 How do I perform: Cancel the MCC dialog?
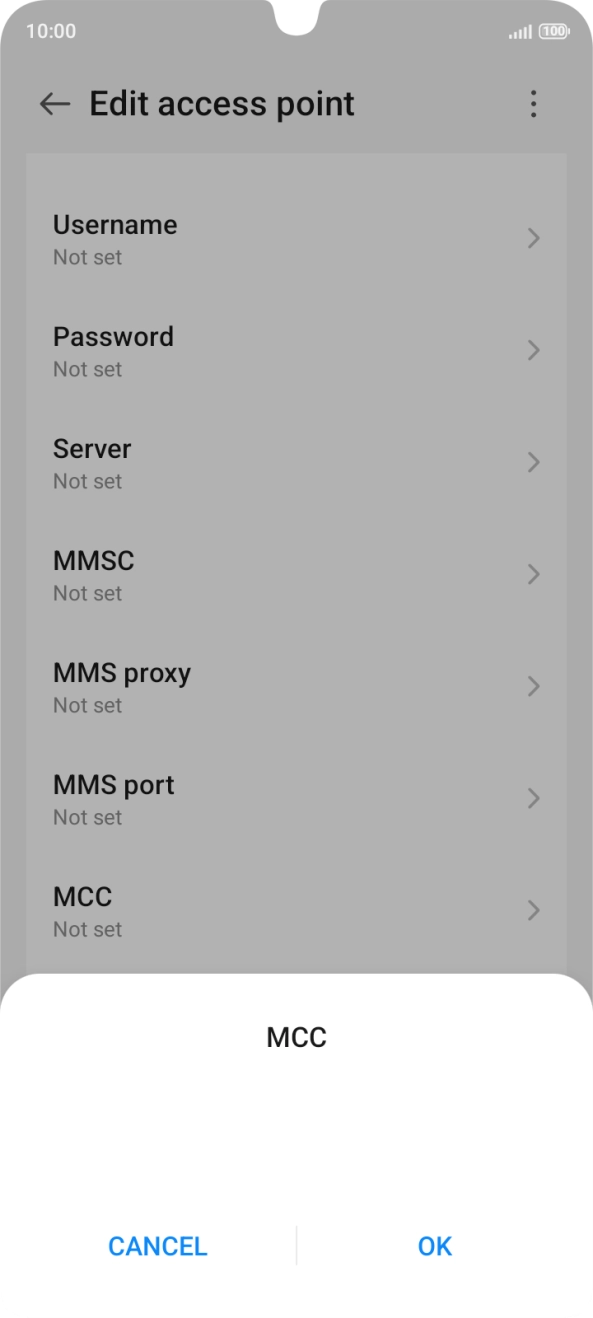(157, 1246)
